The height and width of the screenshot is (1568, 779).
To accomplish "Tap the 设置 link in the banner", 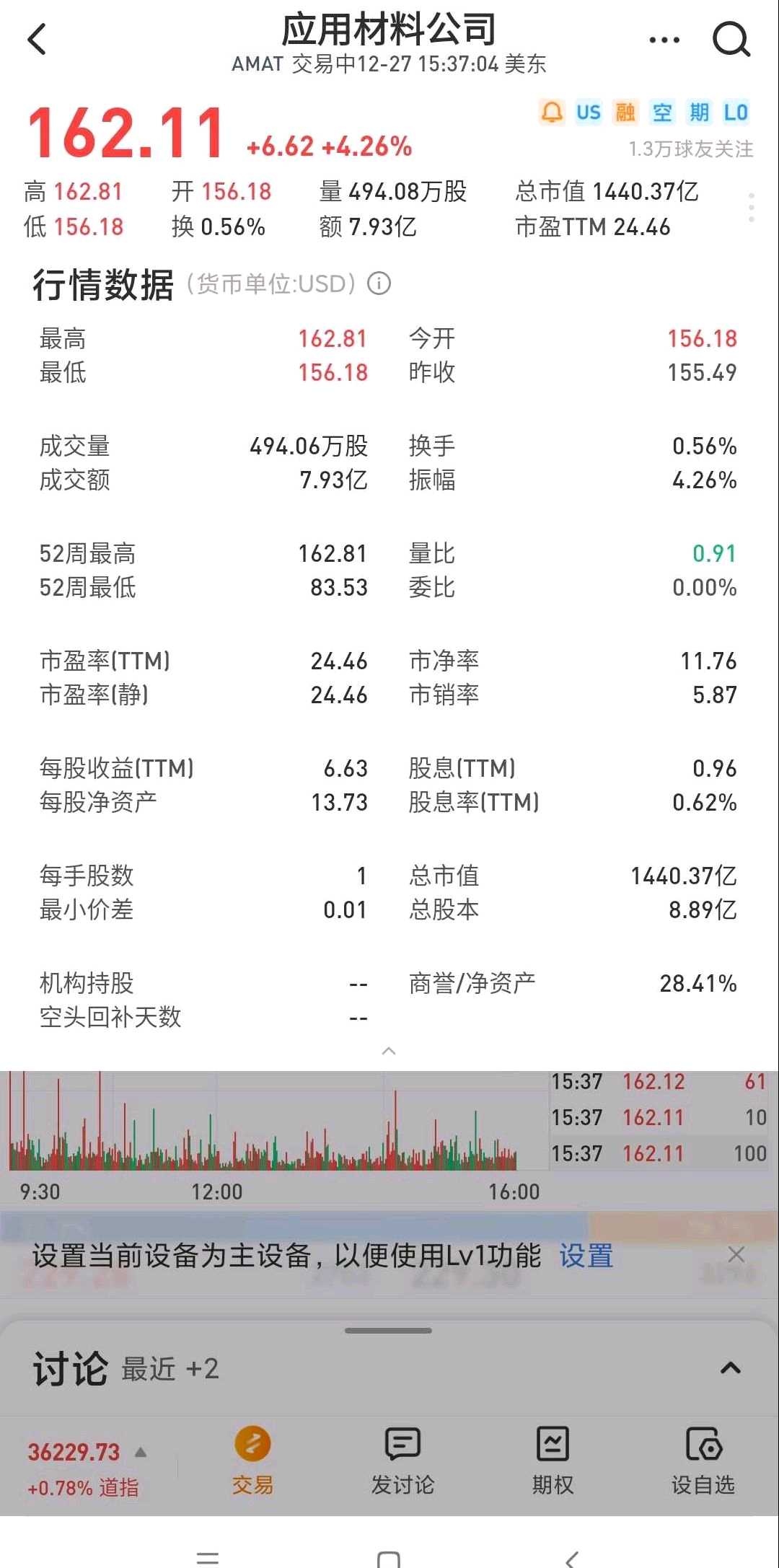I will (x=587, y=1256).
